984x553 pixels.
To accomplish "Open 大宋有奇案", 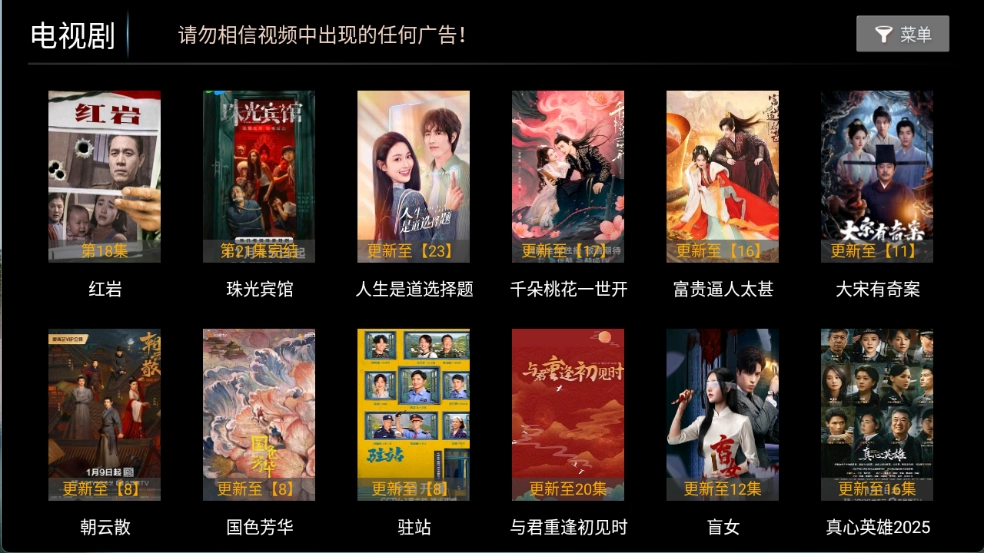I will pos(877,177).
